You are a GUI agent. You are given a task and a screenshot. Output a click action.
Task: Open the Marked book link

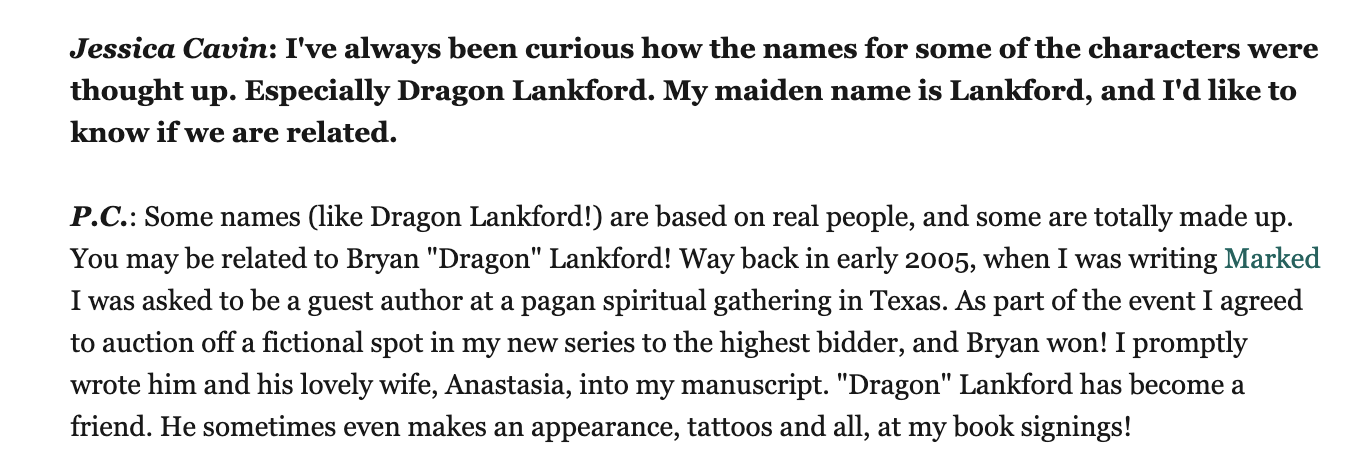click(1271, 259)
